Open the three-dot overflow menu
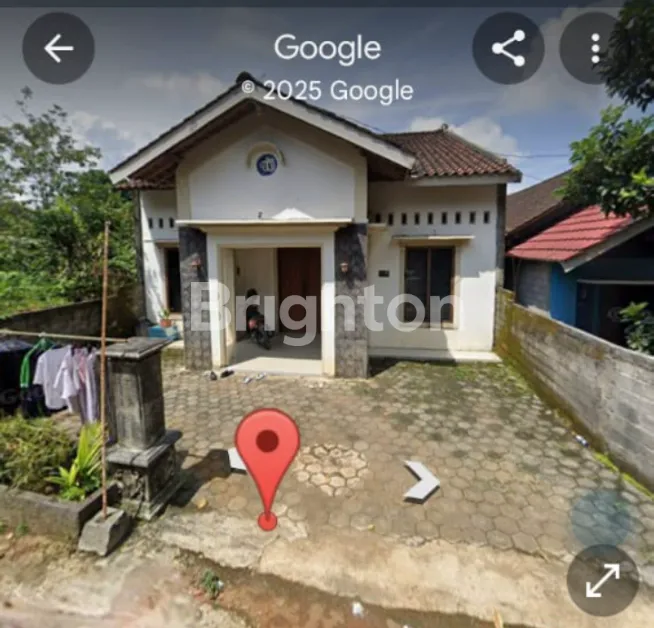This screenshot has height=628, width=654. (595, 48)
